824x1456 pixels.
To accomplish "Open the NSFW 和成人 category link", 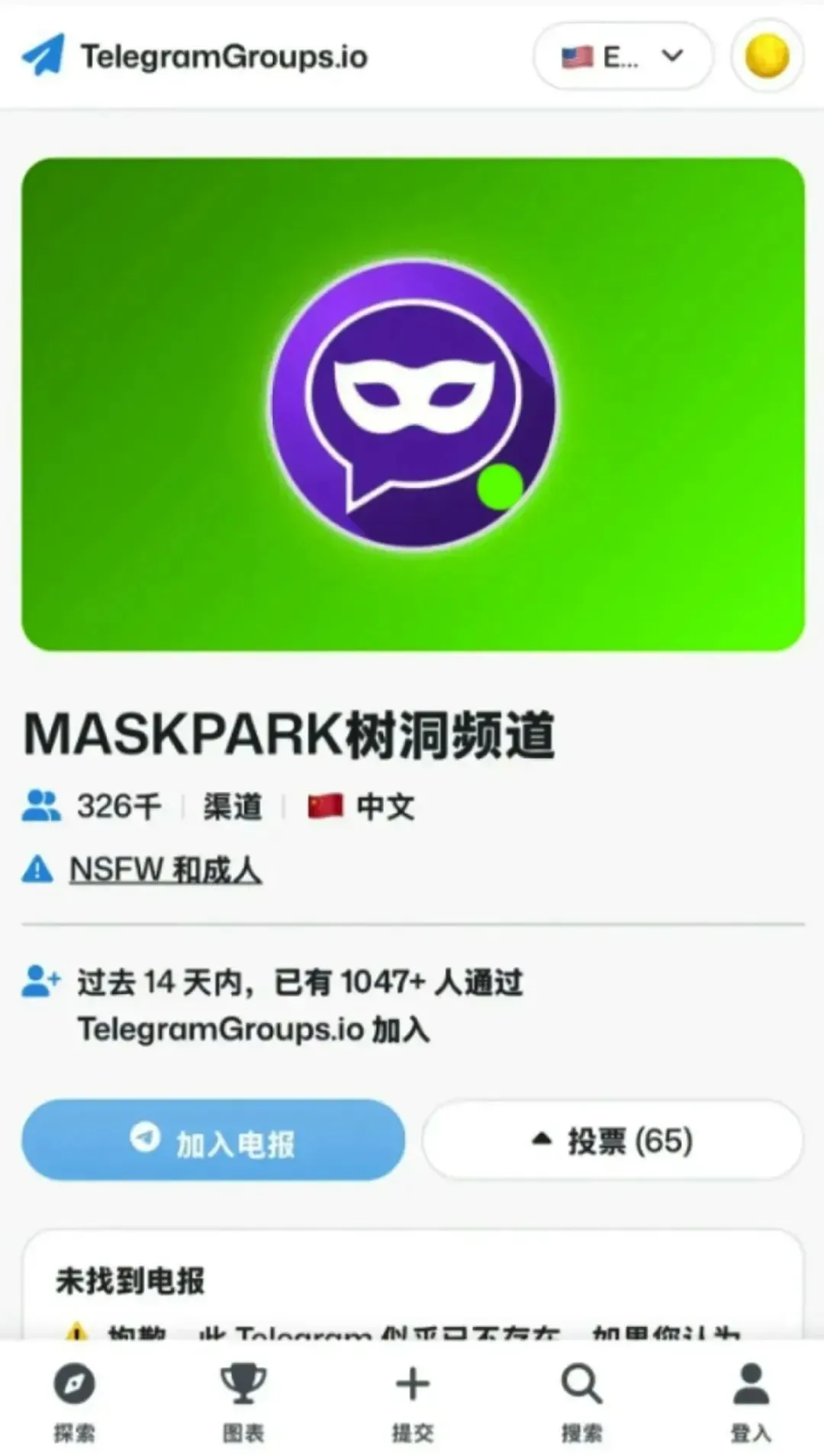I will [x=165, y=869].
